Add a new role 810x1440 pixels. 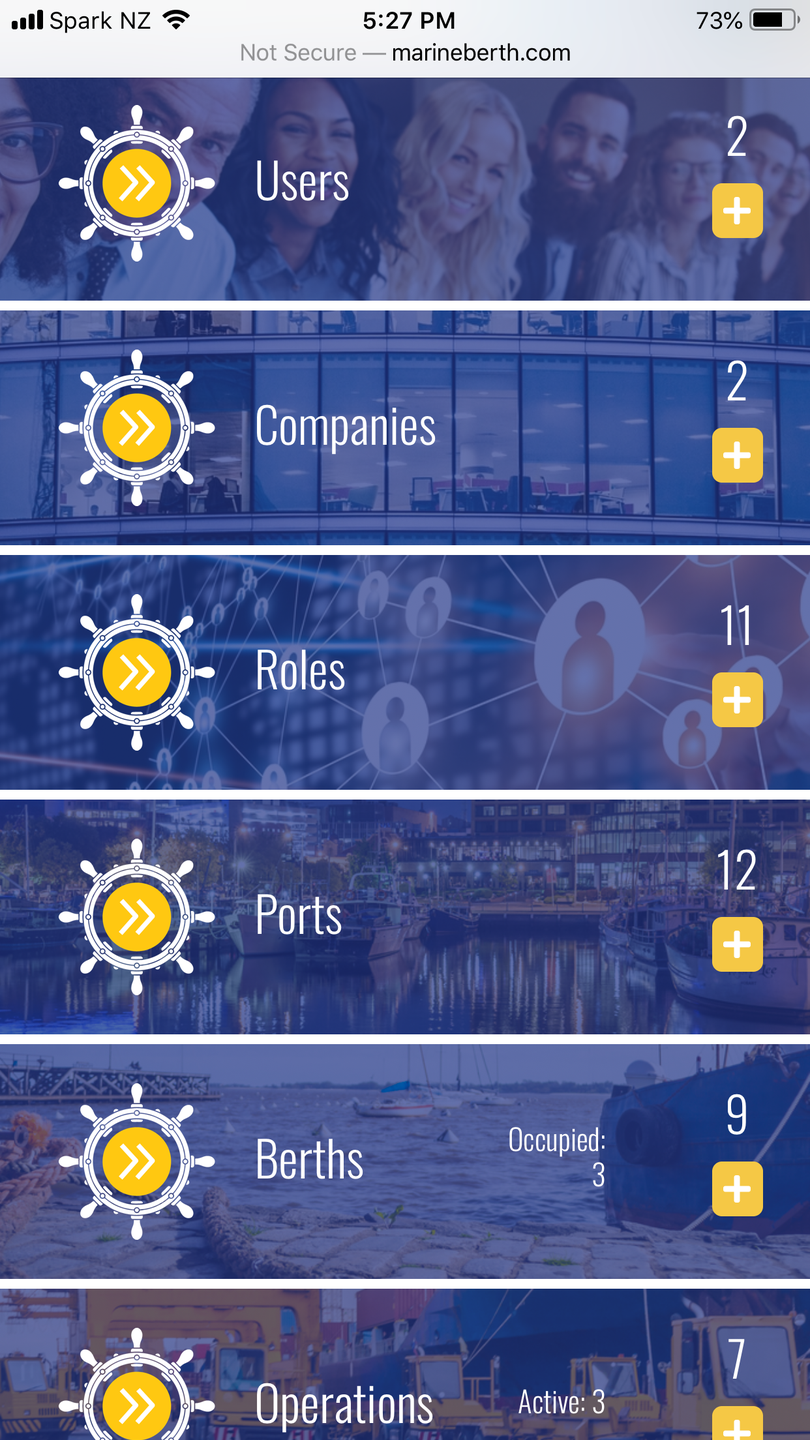point(737,699)
